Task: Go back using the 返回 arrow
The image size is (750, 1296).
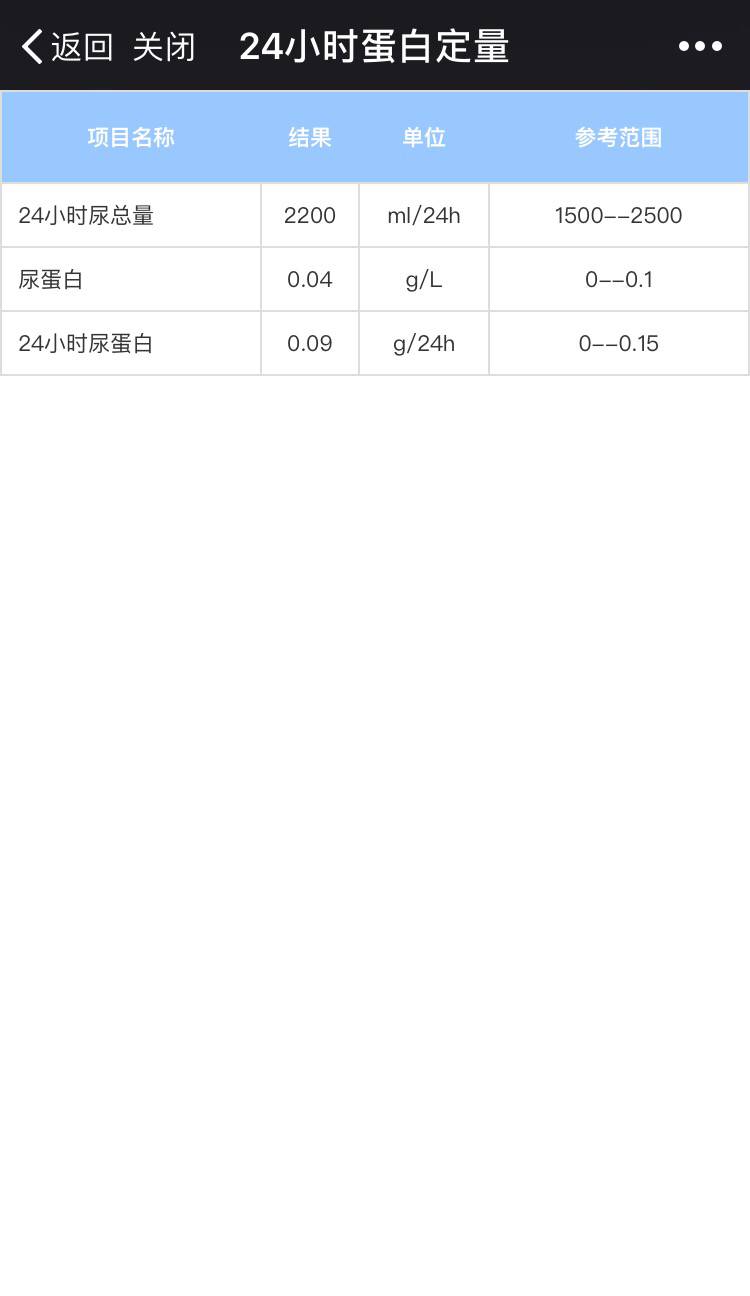Action: [66, 47]
